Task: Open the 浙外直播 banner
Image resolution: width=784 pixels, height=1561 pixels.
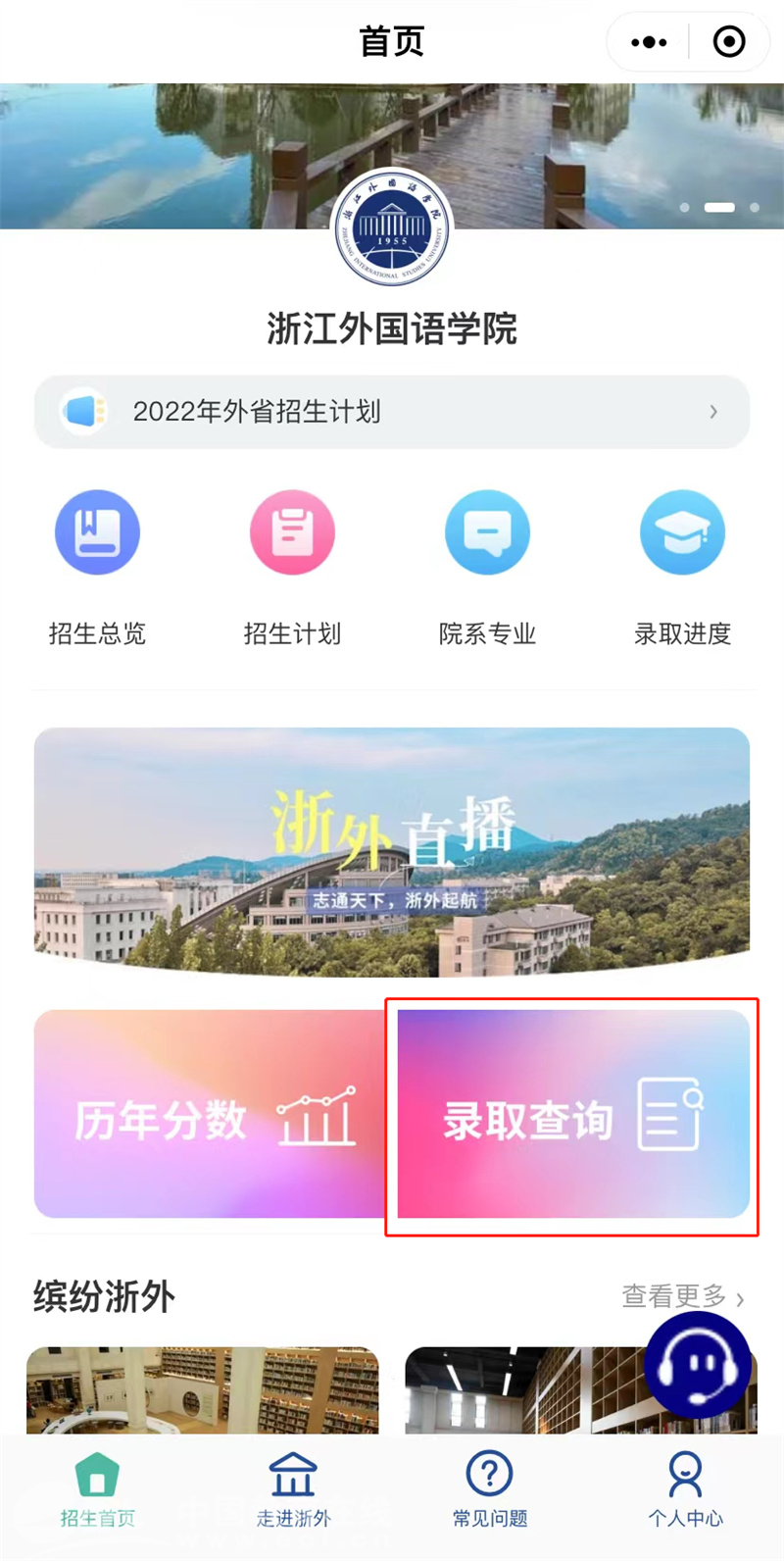Action: (392, 851)
